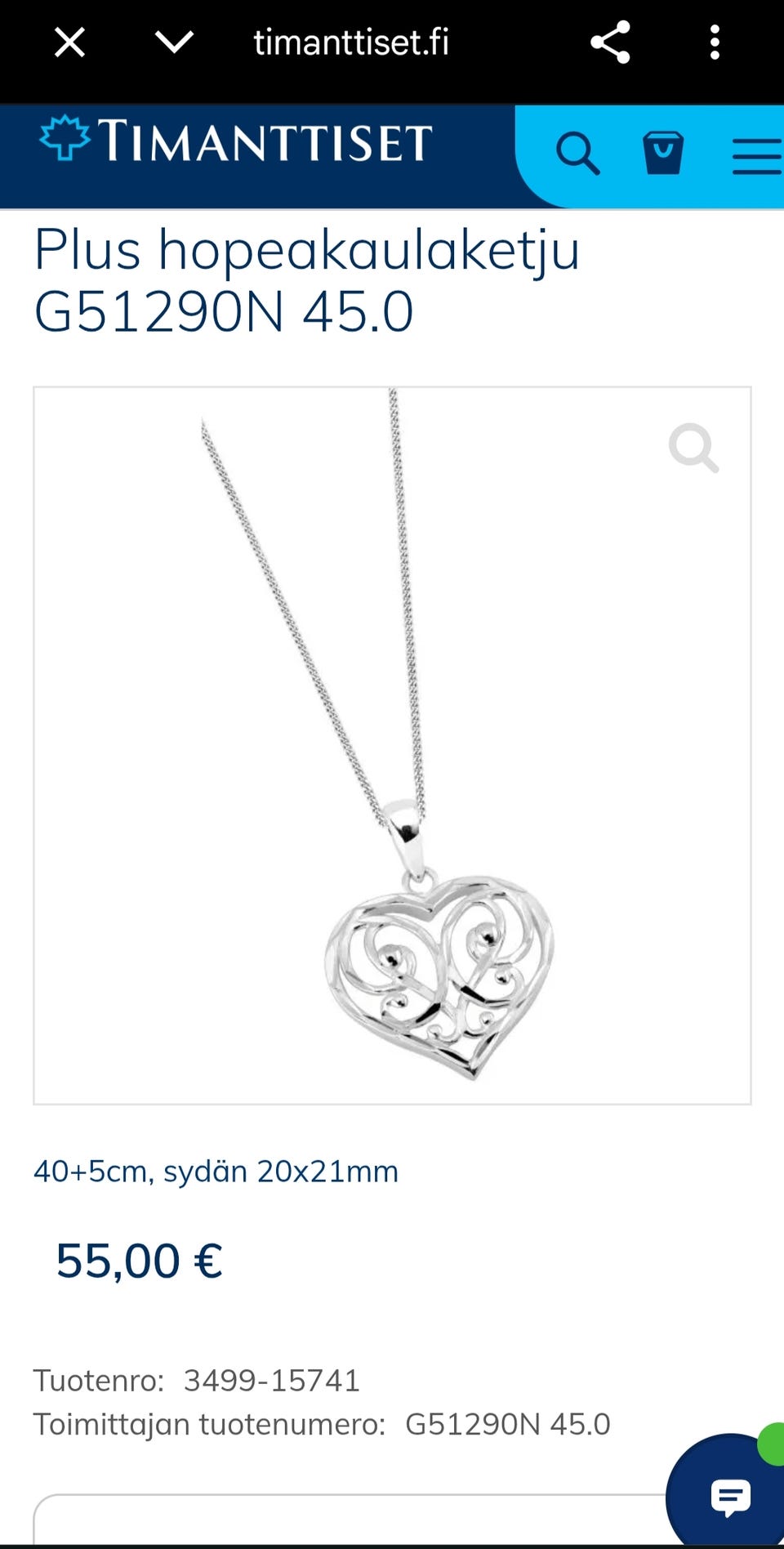Expand the browser tab dropdown chevron

click(174, 42)
